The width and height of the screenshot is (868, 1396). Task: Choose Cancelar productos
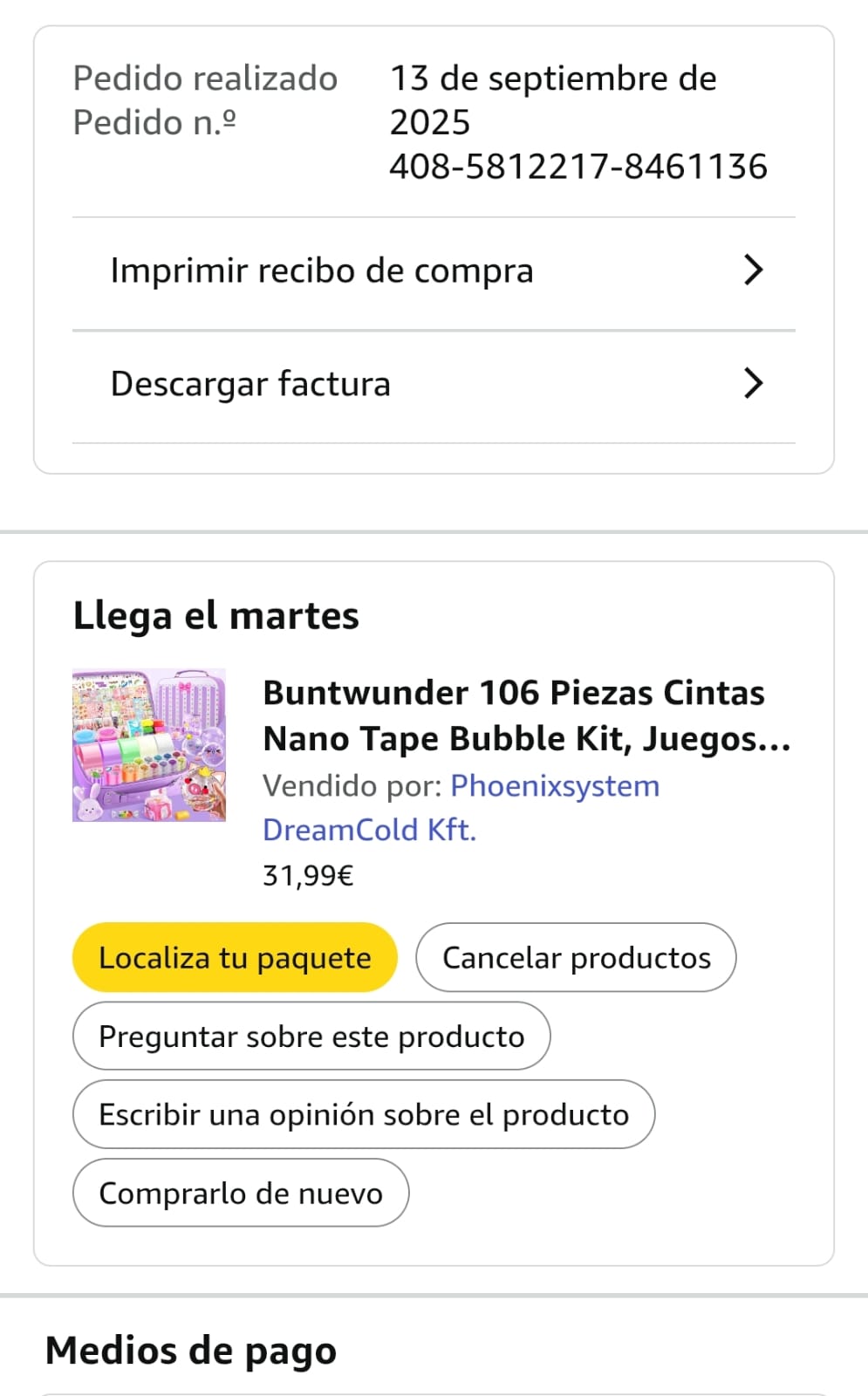pos(576,958)
